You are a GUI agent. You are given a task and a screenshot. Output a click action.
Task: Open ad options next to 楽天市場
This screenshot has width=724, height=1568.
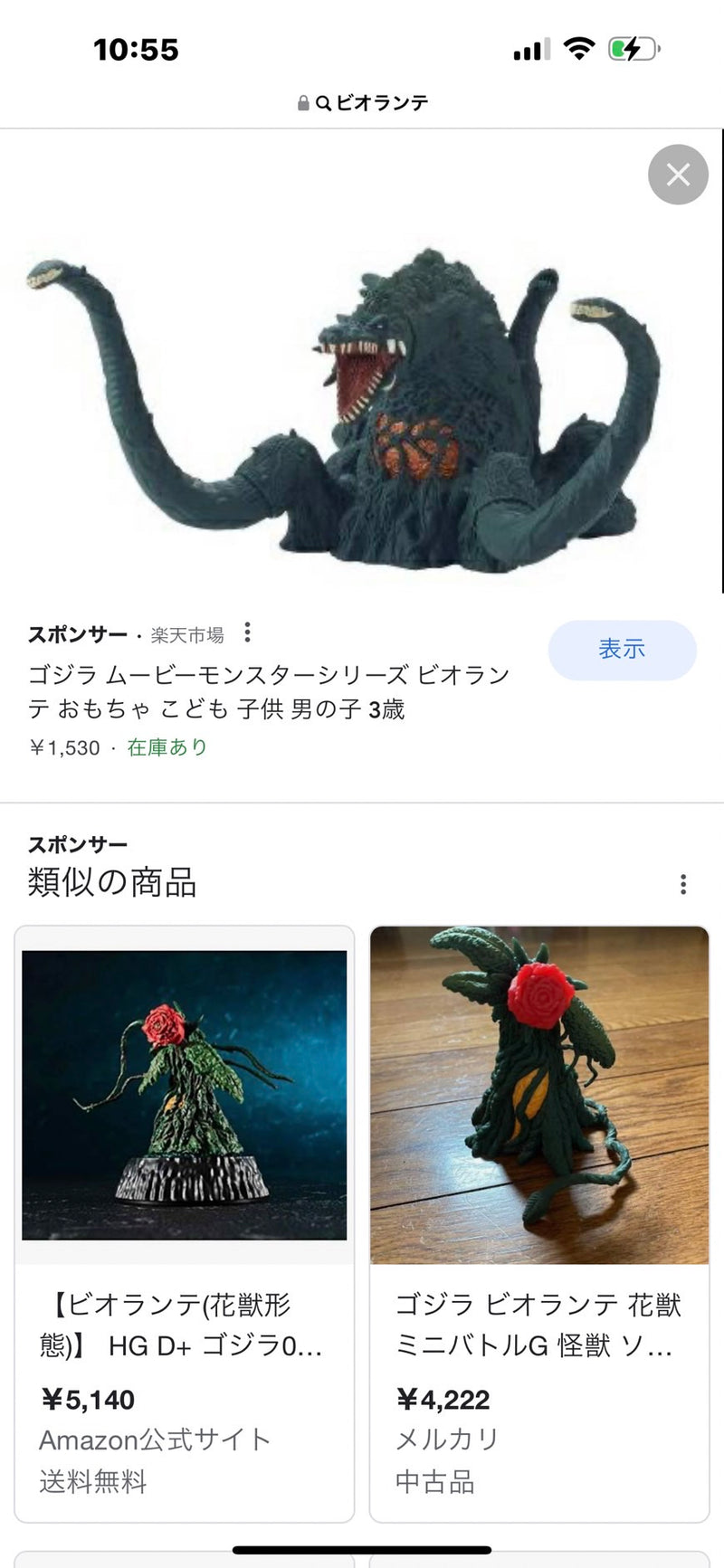click(x=247, y=633)
